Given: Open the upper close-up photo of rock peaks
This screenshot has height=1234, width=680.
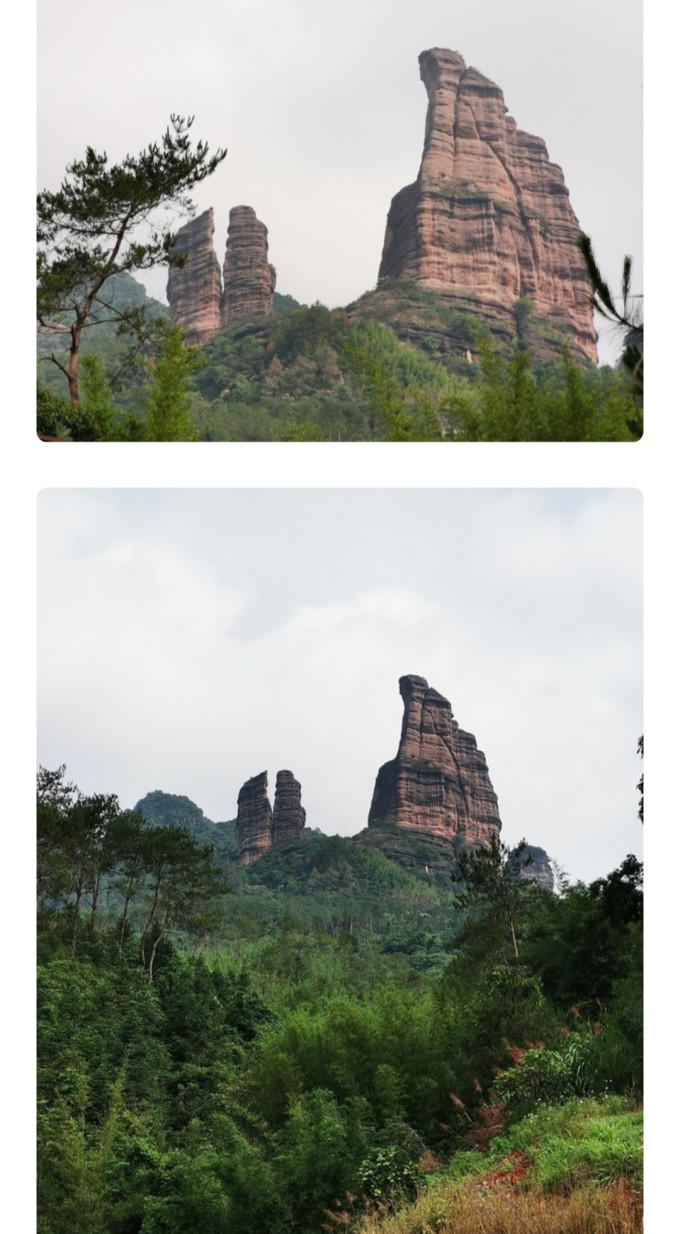Looking at the screenshot, I should [x=340, y=220].
